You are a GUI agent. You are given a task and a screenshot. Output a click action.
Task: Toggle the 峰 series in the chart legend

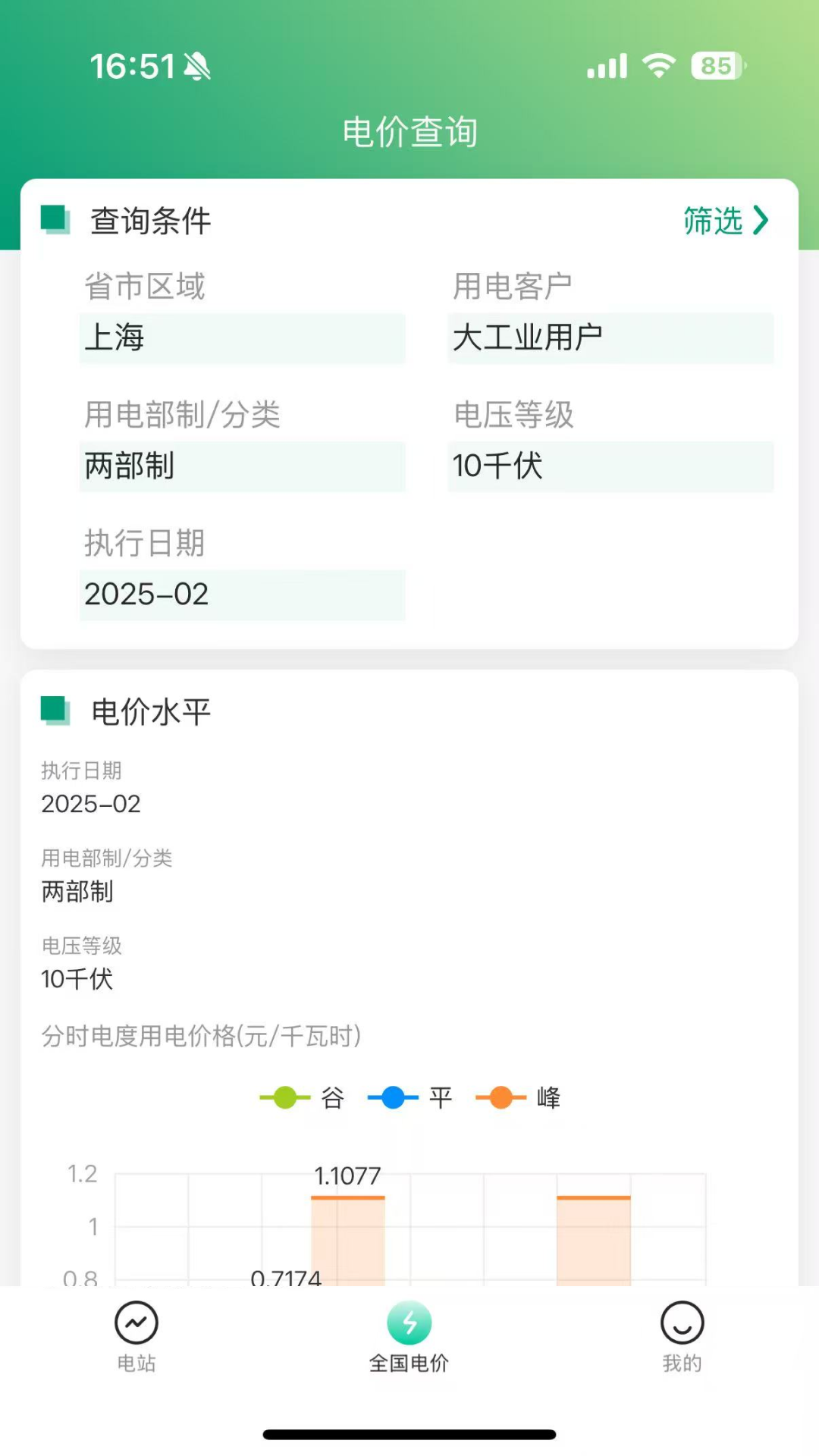(x=525, y=1097)
